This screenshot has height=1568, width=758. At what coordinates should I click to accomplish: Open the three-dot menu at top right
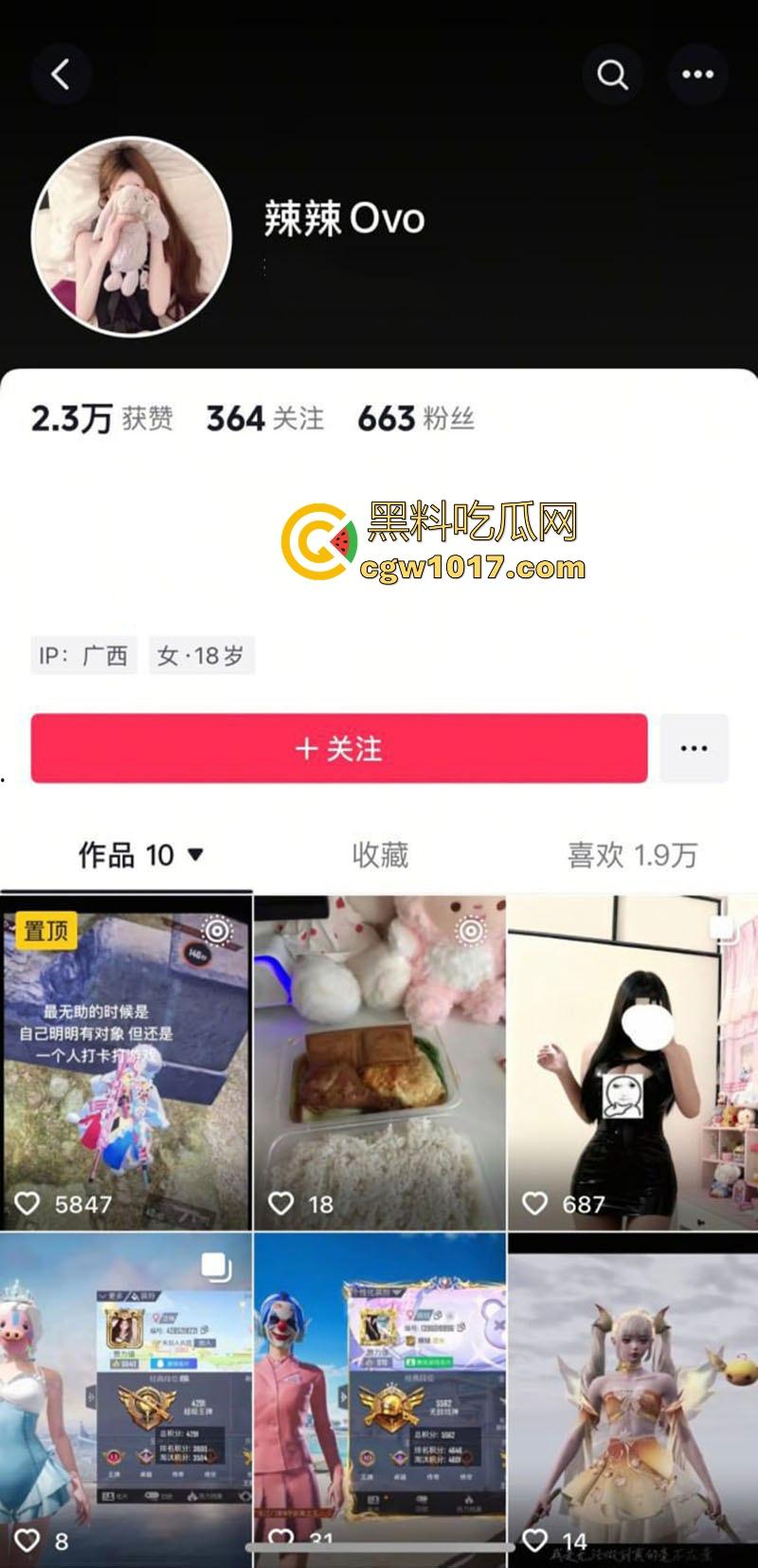click(697, 73)
